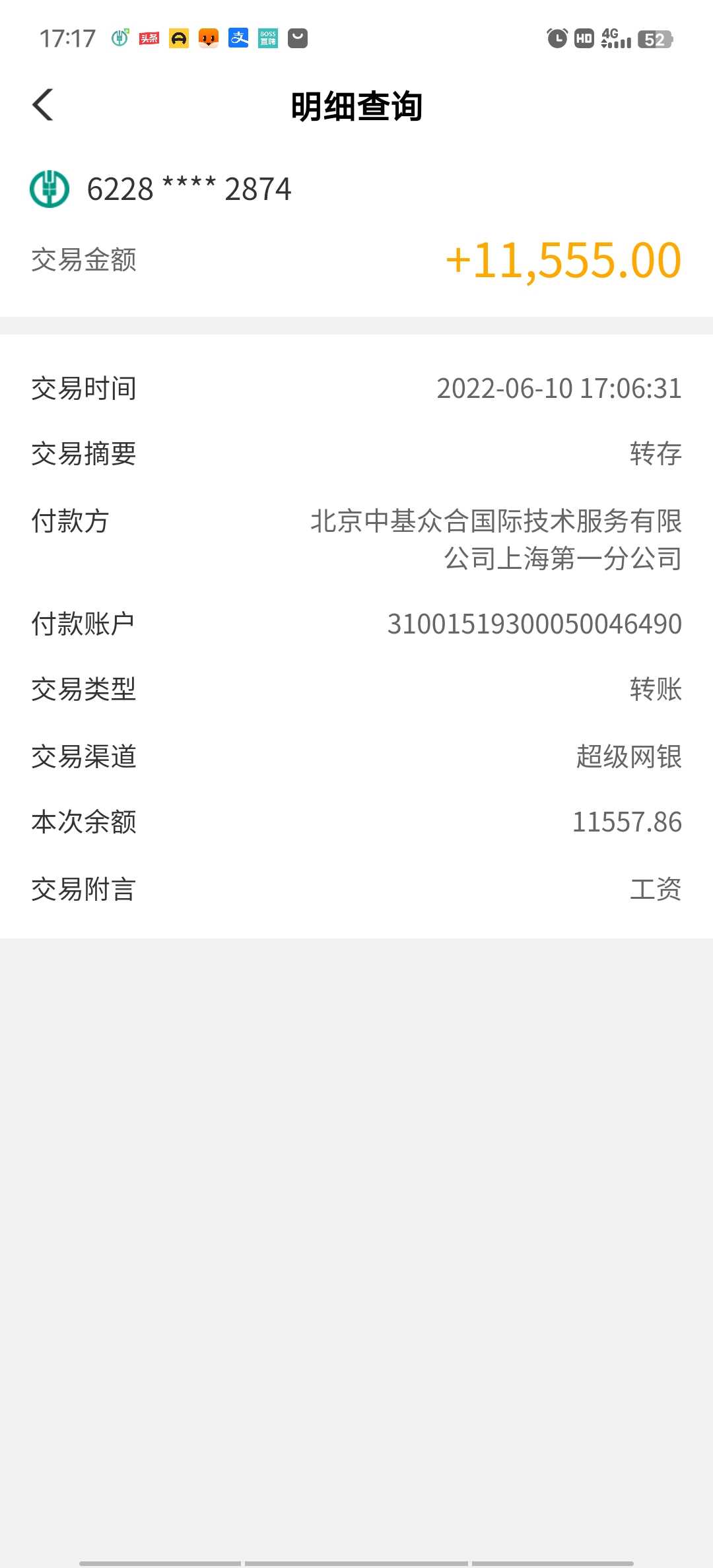Go back from the 明细查询 page
This screenshot has width=713, height=1568.
tap(43, 105)
